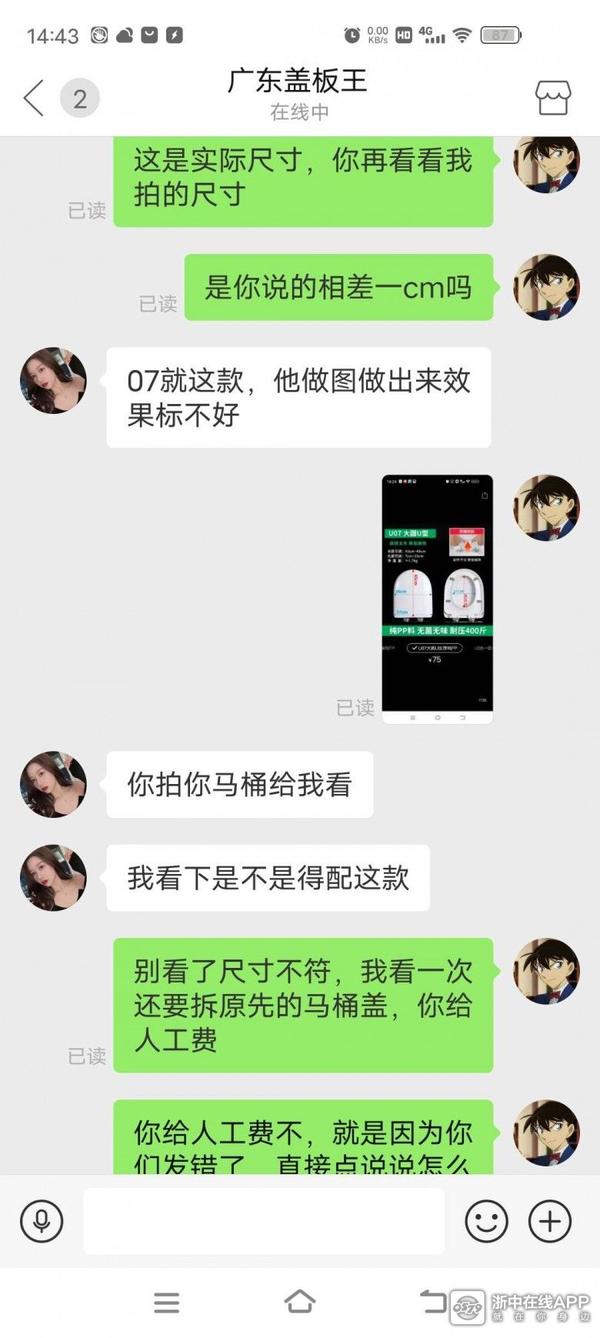Screen dimensions: 600x1338
Task: Open the emoji picker
Action: 487,1221
